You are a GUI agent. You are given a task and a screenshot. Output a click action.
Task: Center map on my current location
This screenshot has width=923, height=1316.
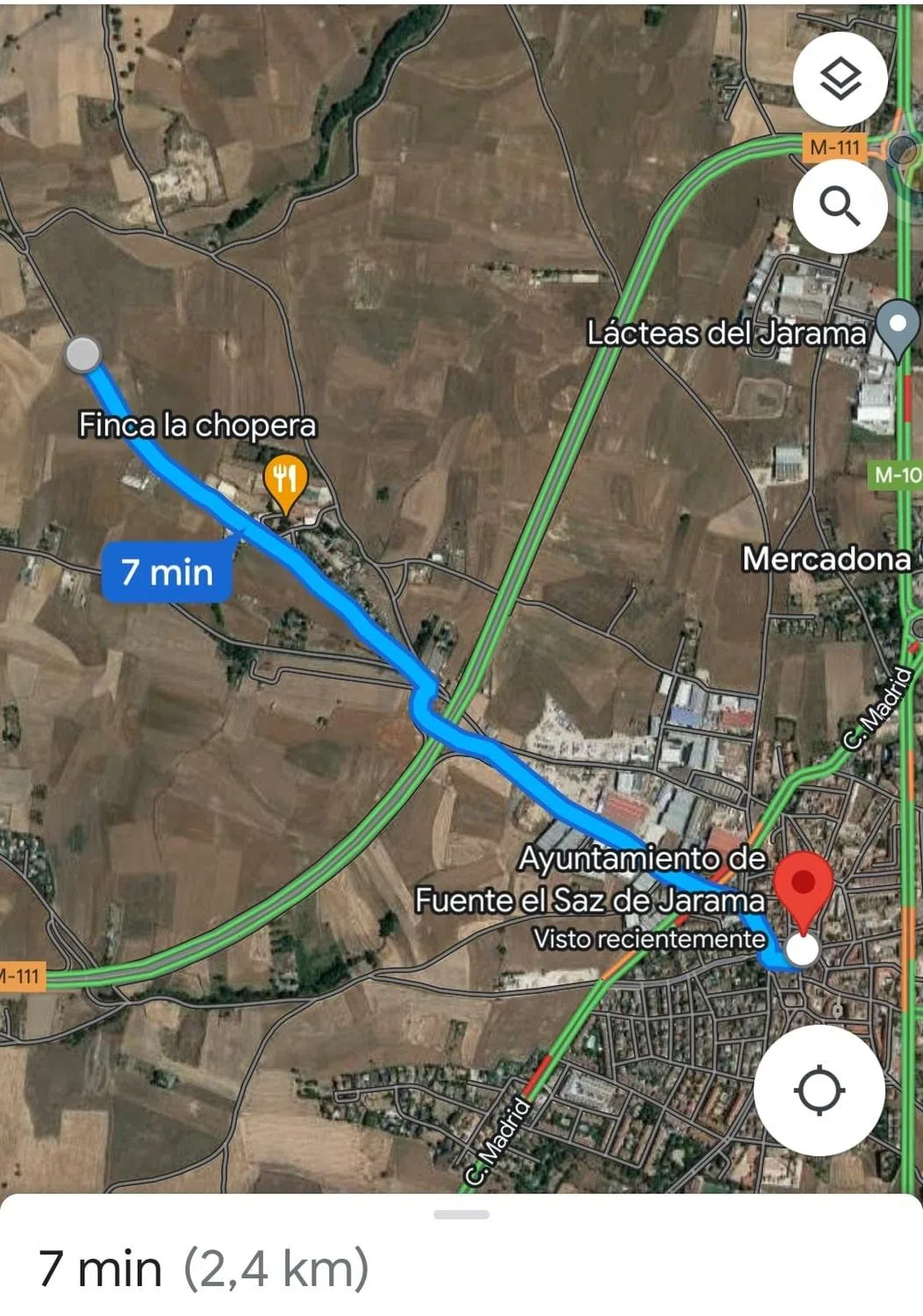[819, 1091]
